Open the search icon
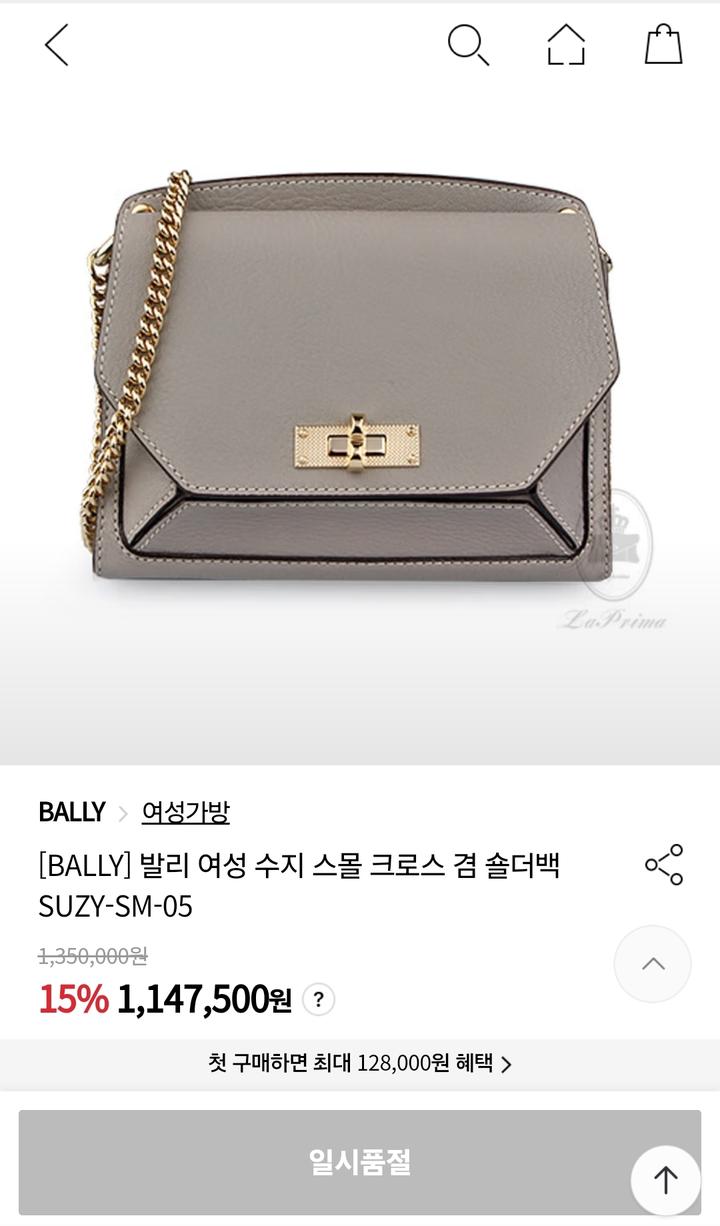 click(468, 45)
